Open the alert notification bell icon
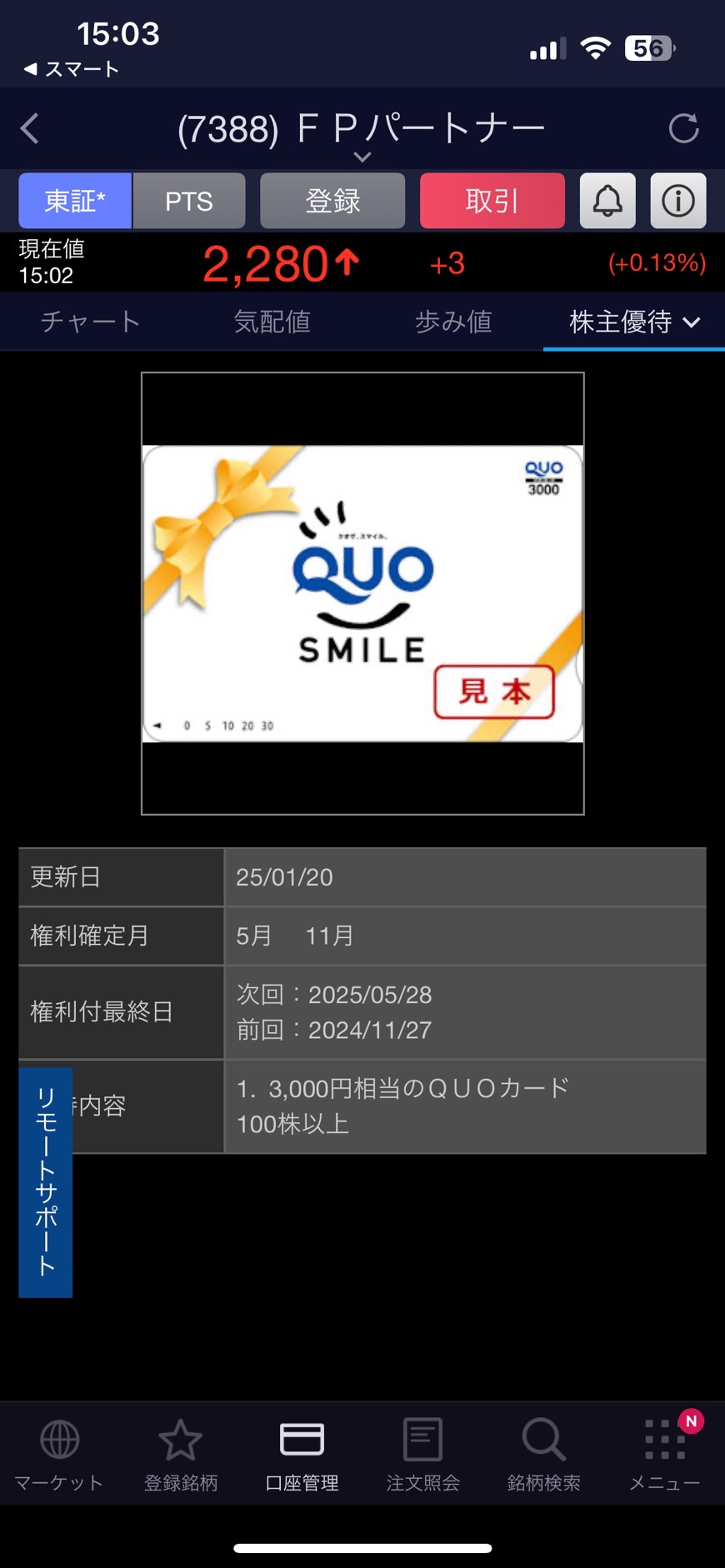This screenshot has width=725, height=1568. pyautogui.click(x=607, y=200)
